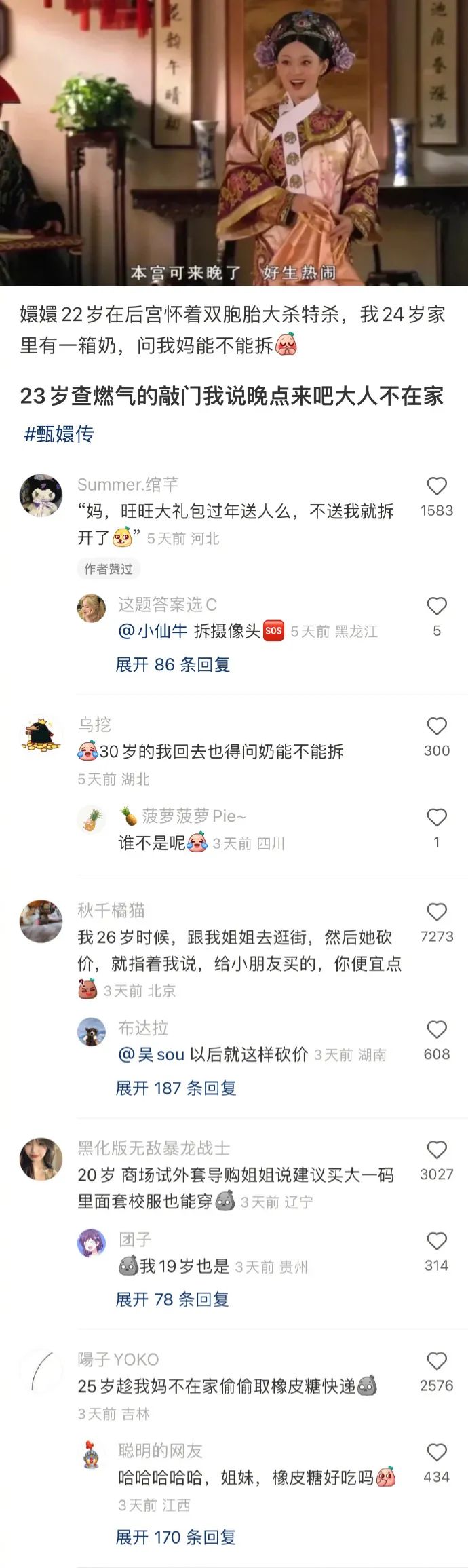Screen dimensions: 468x1568
Task: Like 陽子YOKO's comment
Action: click(436, 1362)
